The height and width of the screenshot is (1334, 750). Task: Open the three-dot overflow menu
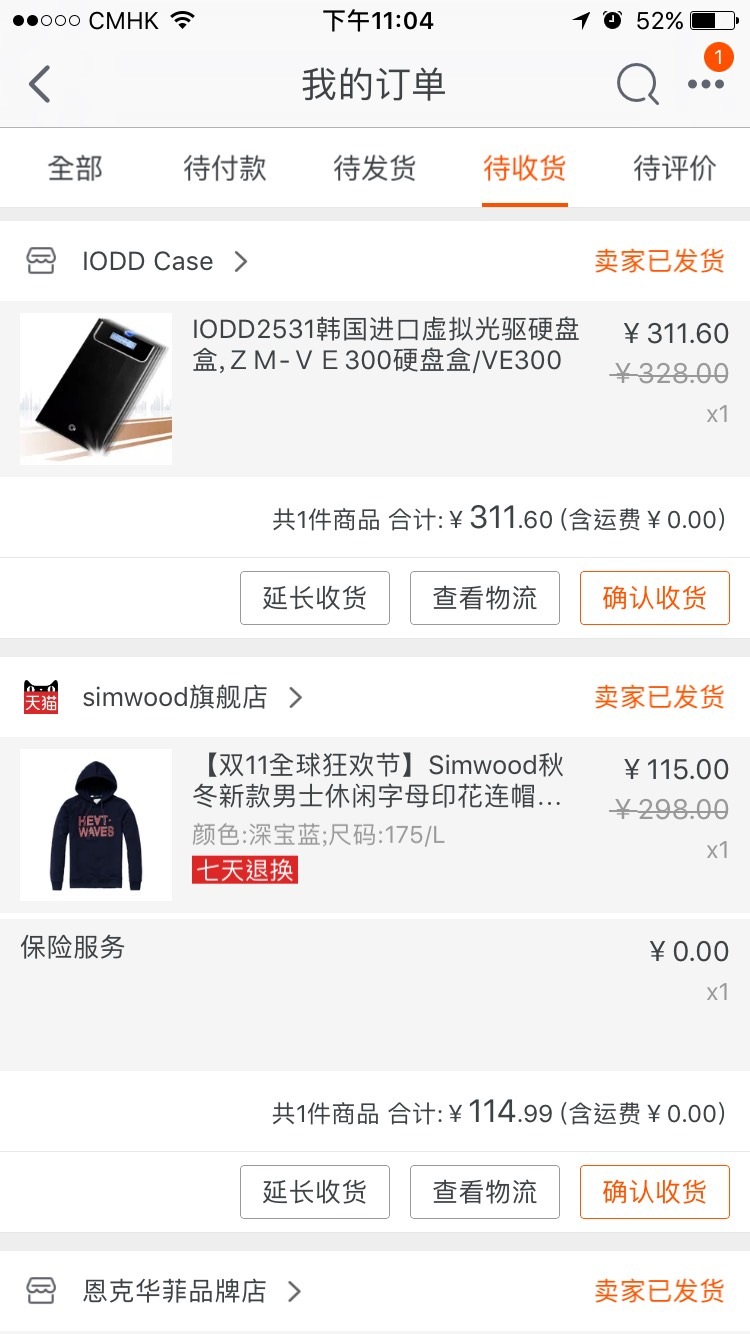[705, 85]
